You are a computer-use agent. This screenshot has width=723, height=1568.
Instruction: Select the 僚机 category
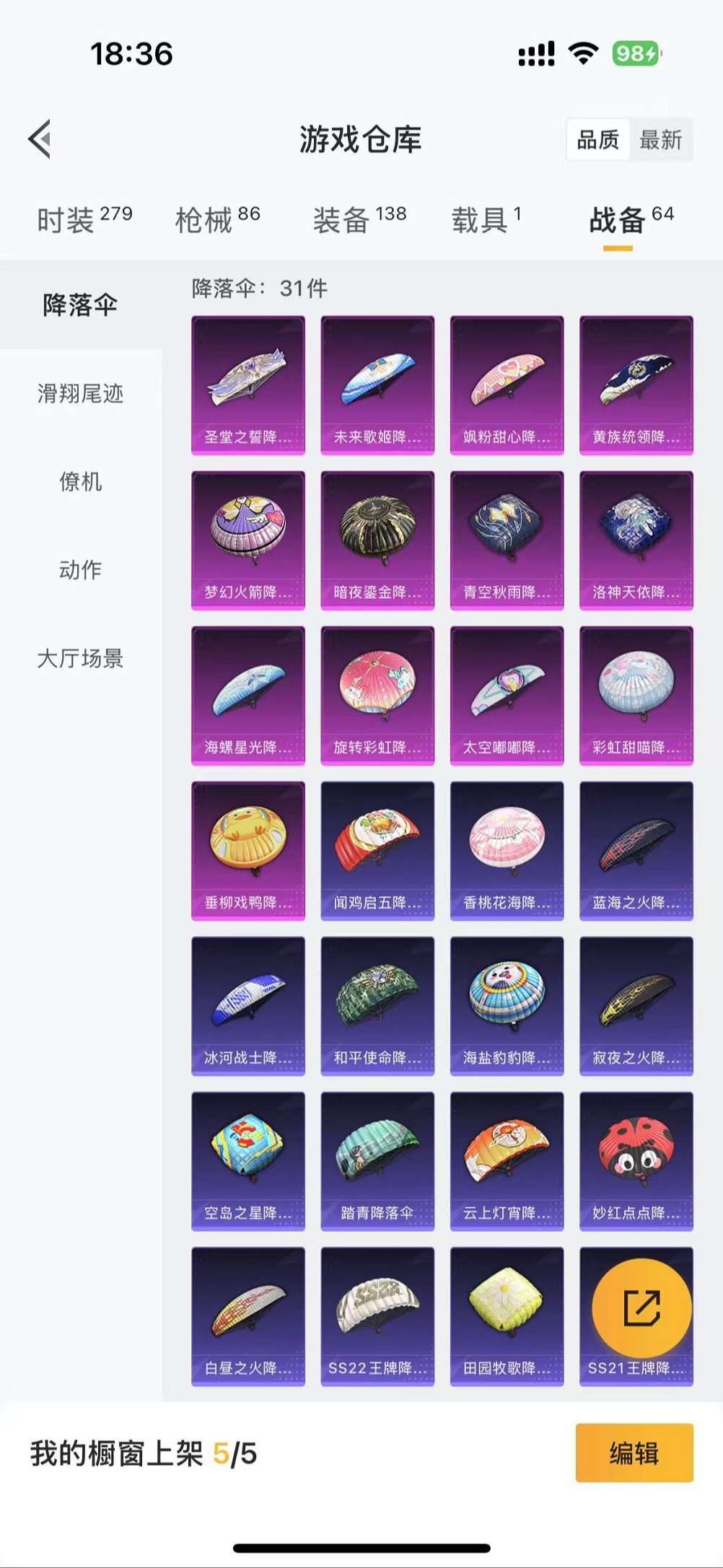(80, 481)
